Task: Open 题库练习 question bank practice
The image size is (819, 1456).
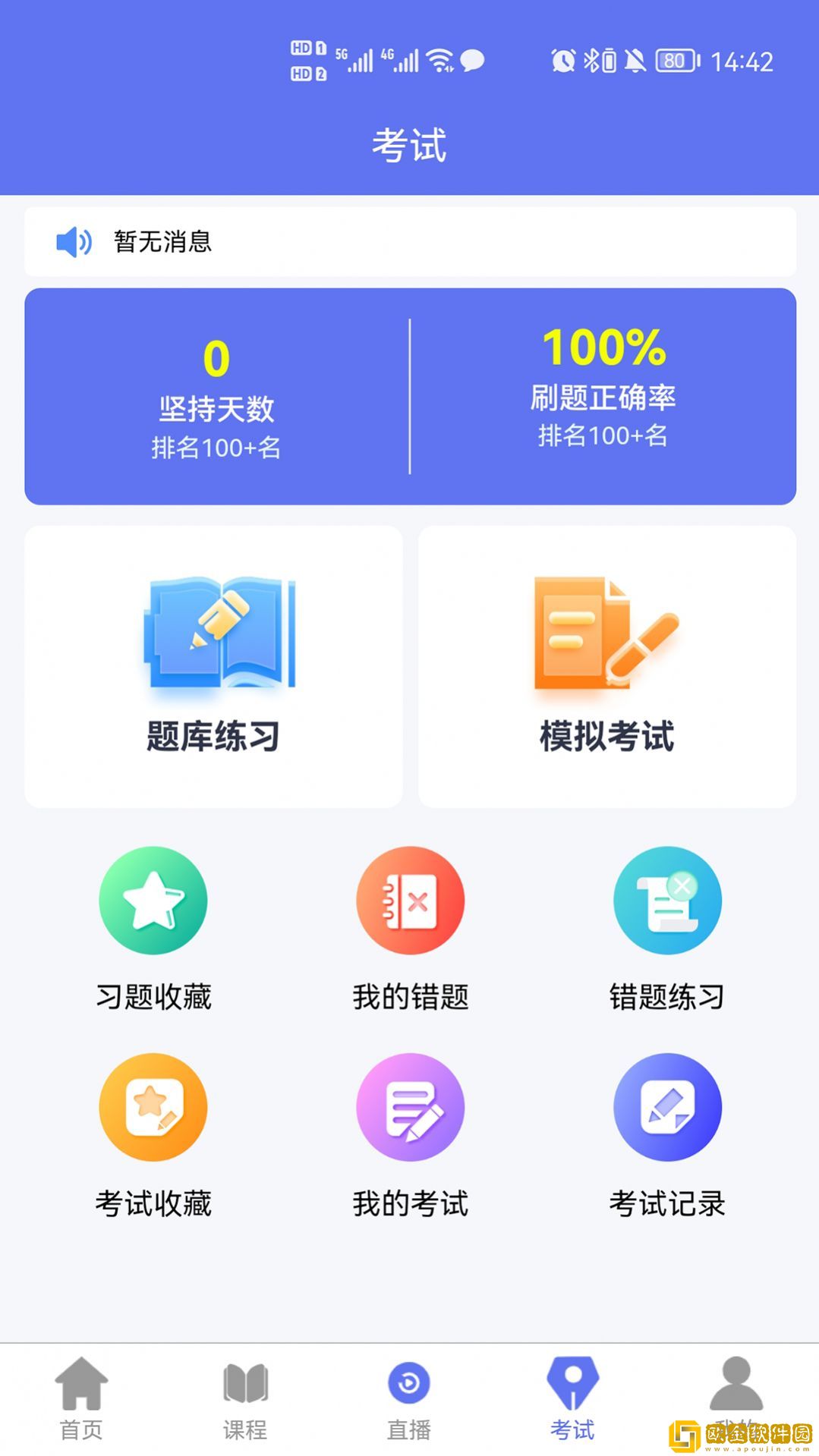Action: 213,666
